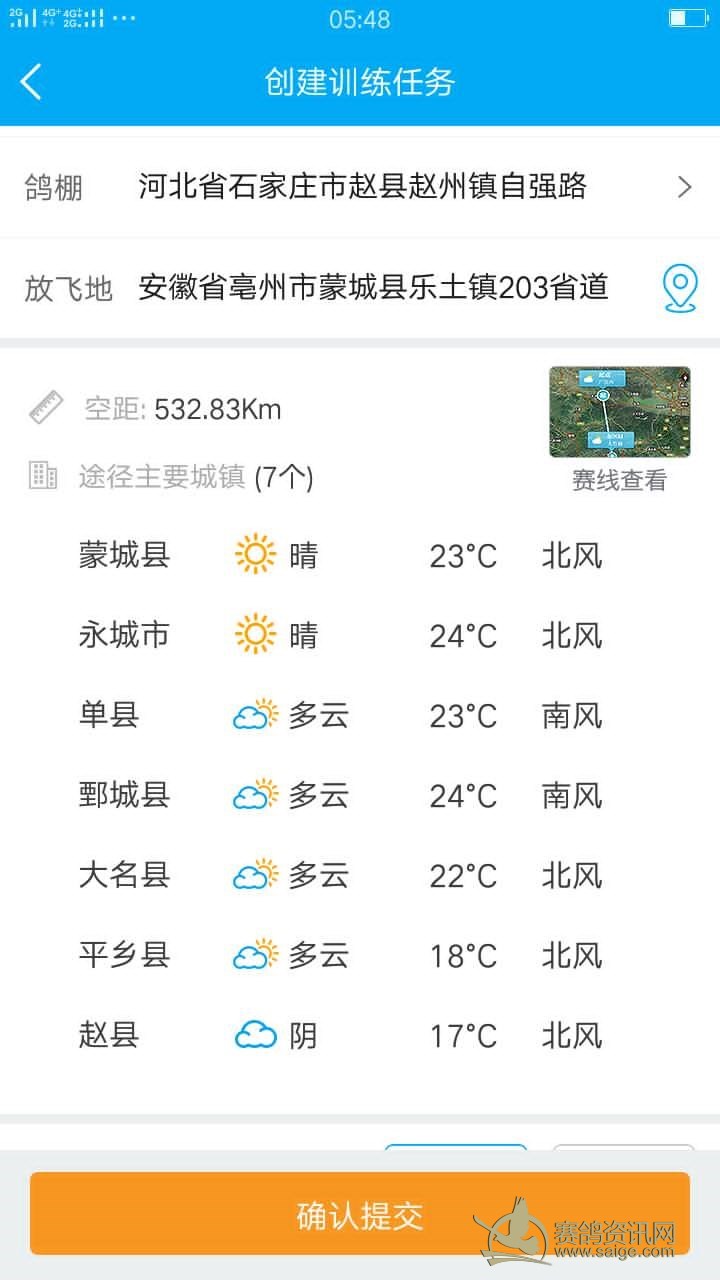This screenshot has height=1280, width=720.
Task: Tap the 确认提交 button
Action: tap(360, 1214)
